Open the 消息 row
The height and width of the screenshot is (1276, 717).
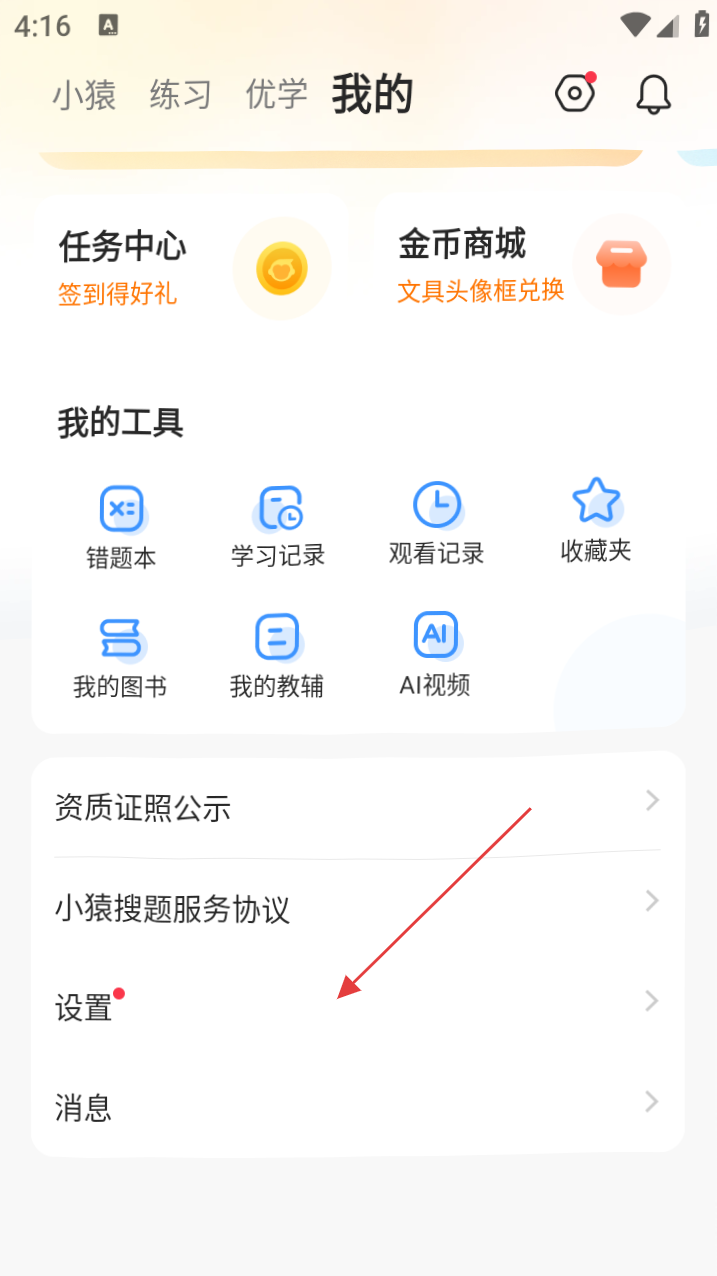click(357, 1107)
